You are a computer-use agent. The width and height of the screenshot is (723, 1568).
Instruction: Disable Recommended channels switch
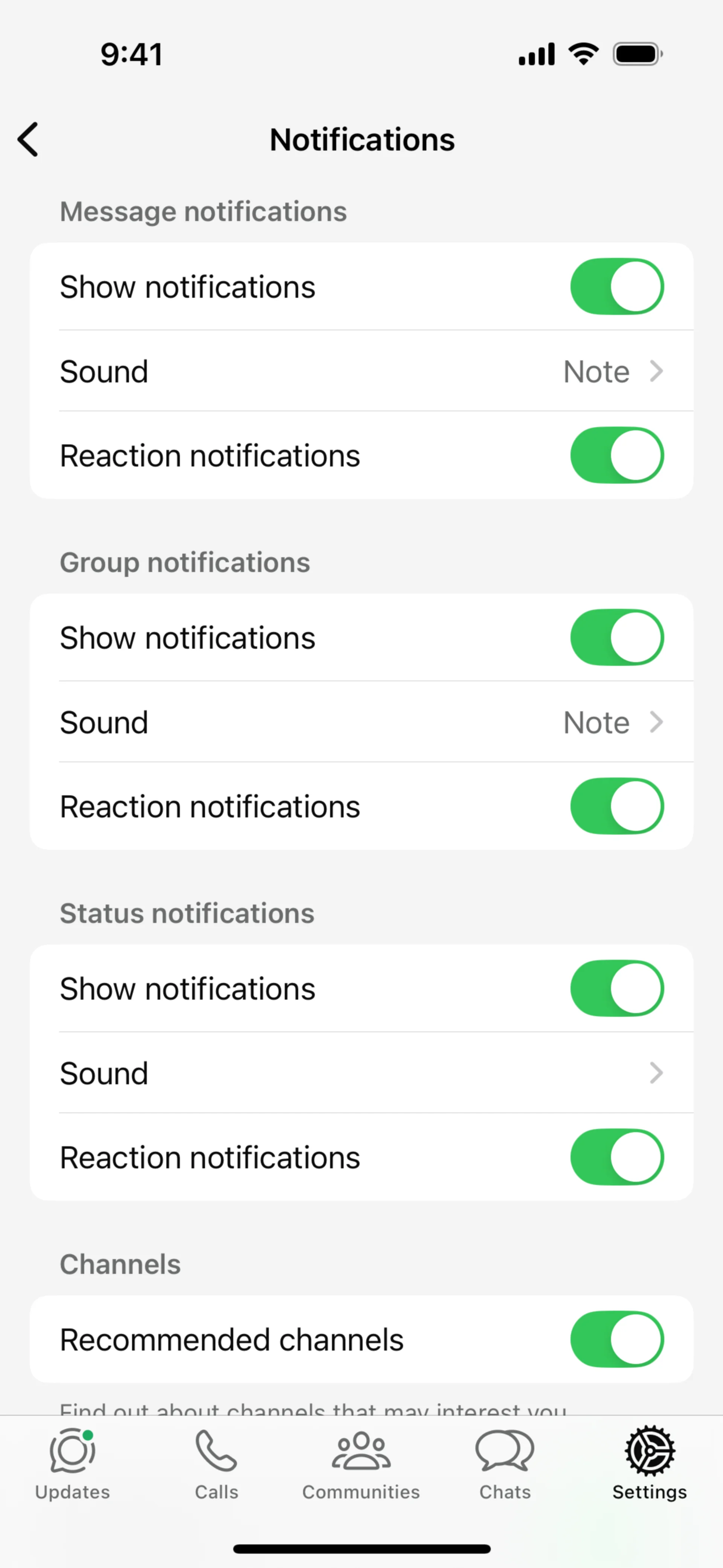click(616, 1339)
